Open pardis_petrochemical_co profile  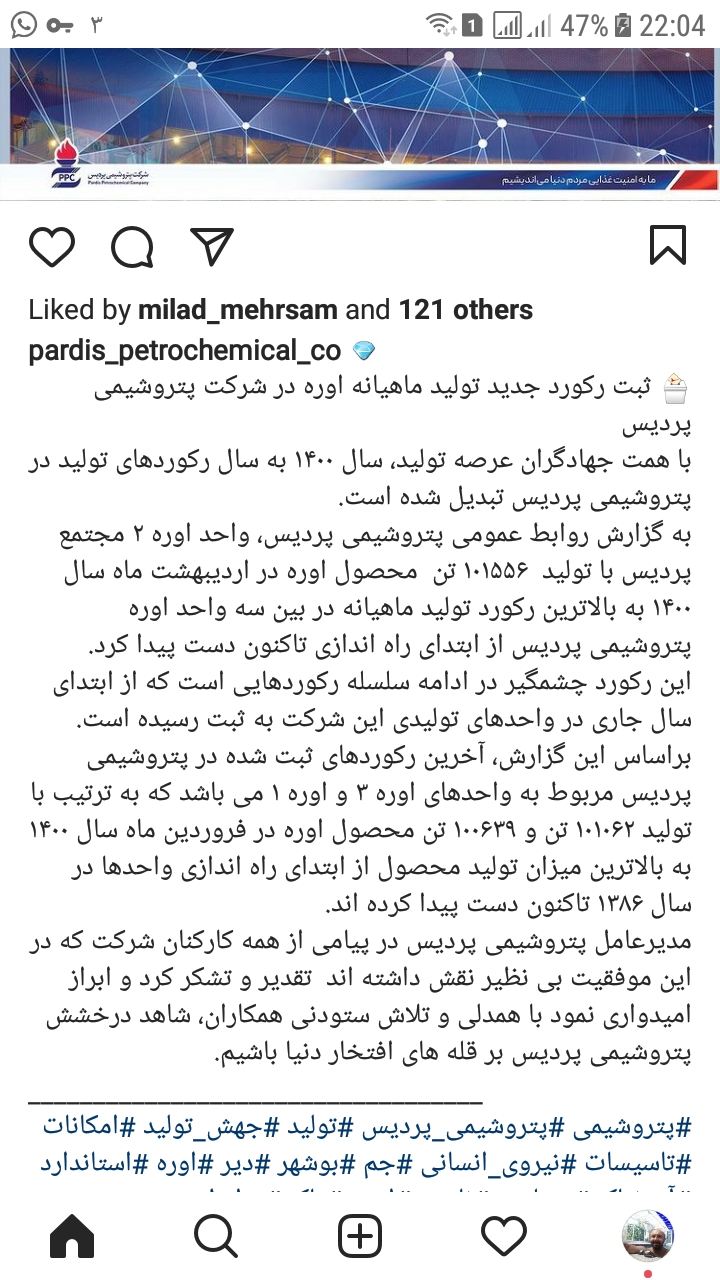click(x=186, y=351)
